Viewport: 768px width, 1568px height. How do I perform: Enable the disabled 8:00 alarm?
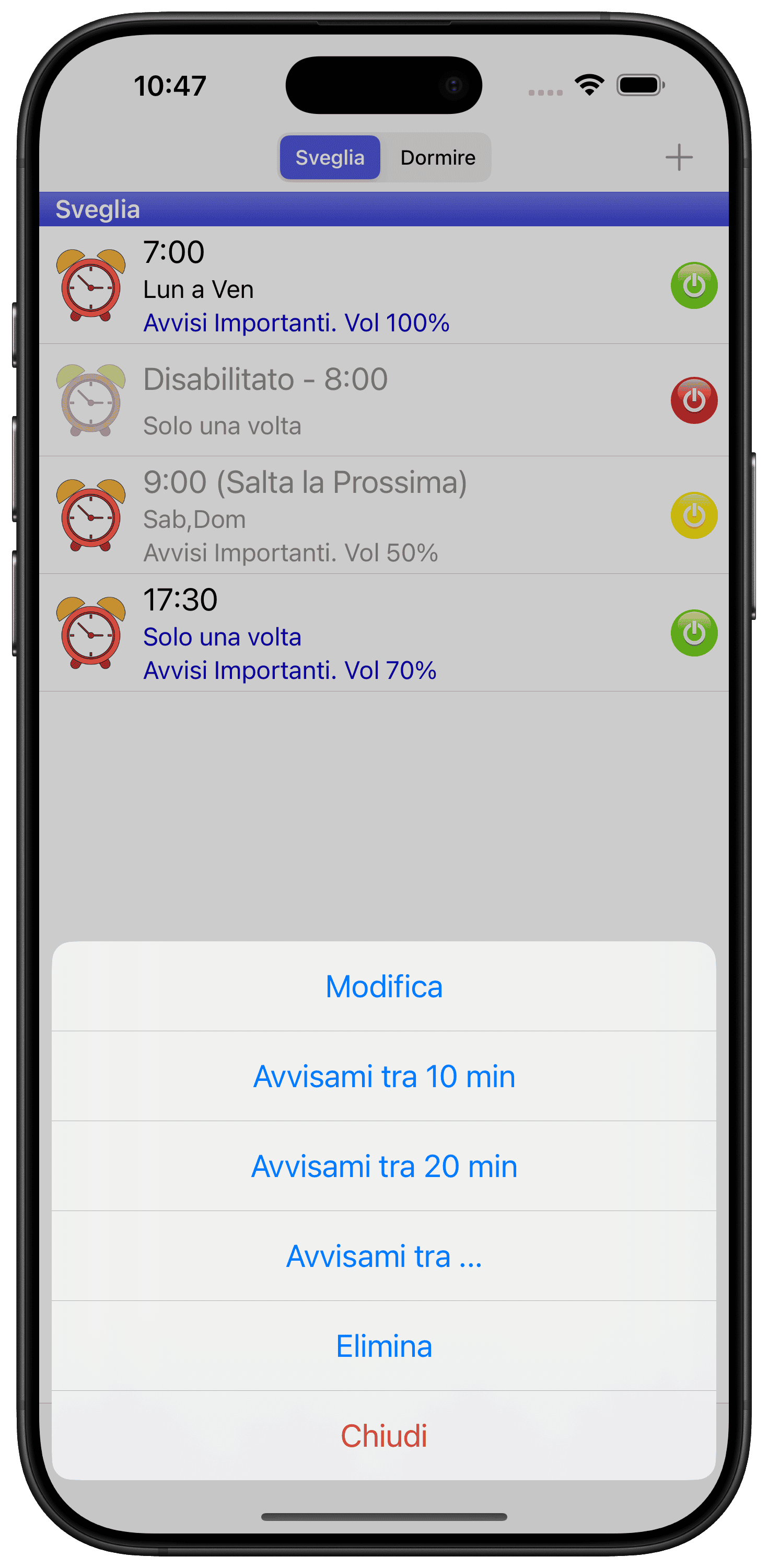click(694, 400)
